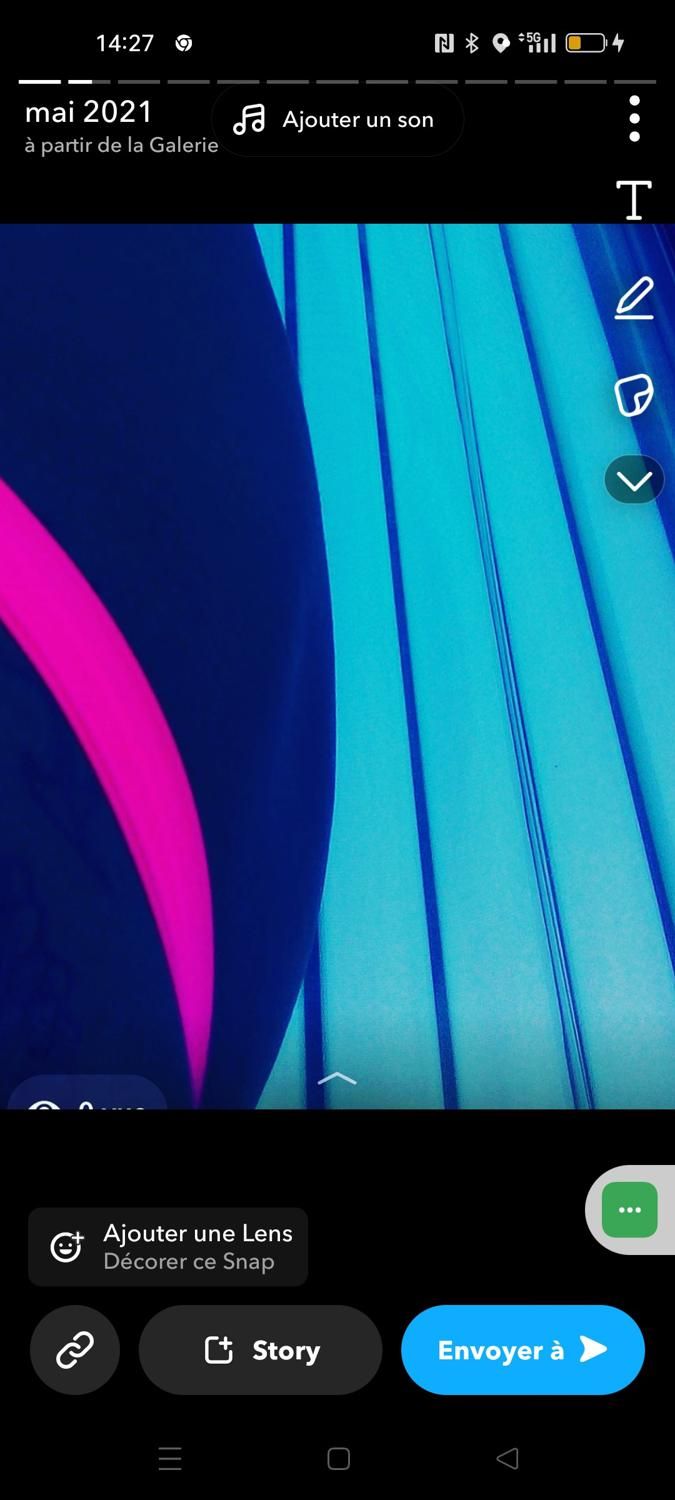The width and height of the screenshot is (675, 1500).
Task: Go back using system navigation button
Action: pyautogui.click(x=507, y=1459)
